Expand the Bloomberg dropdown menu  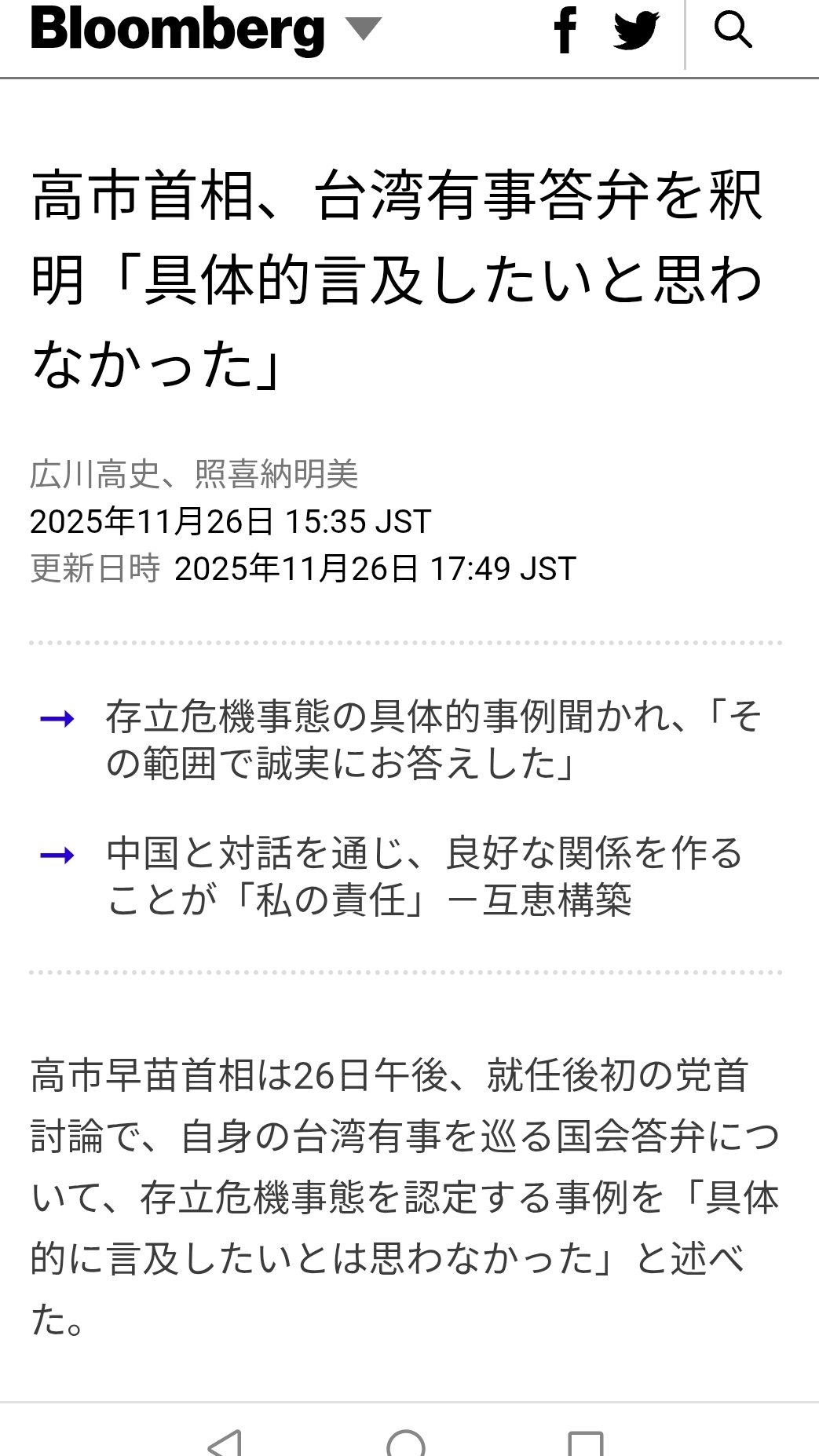363,30
